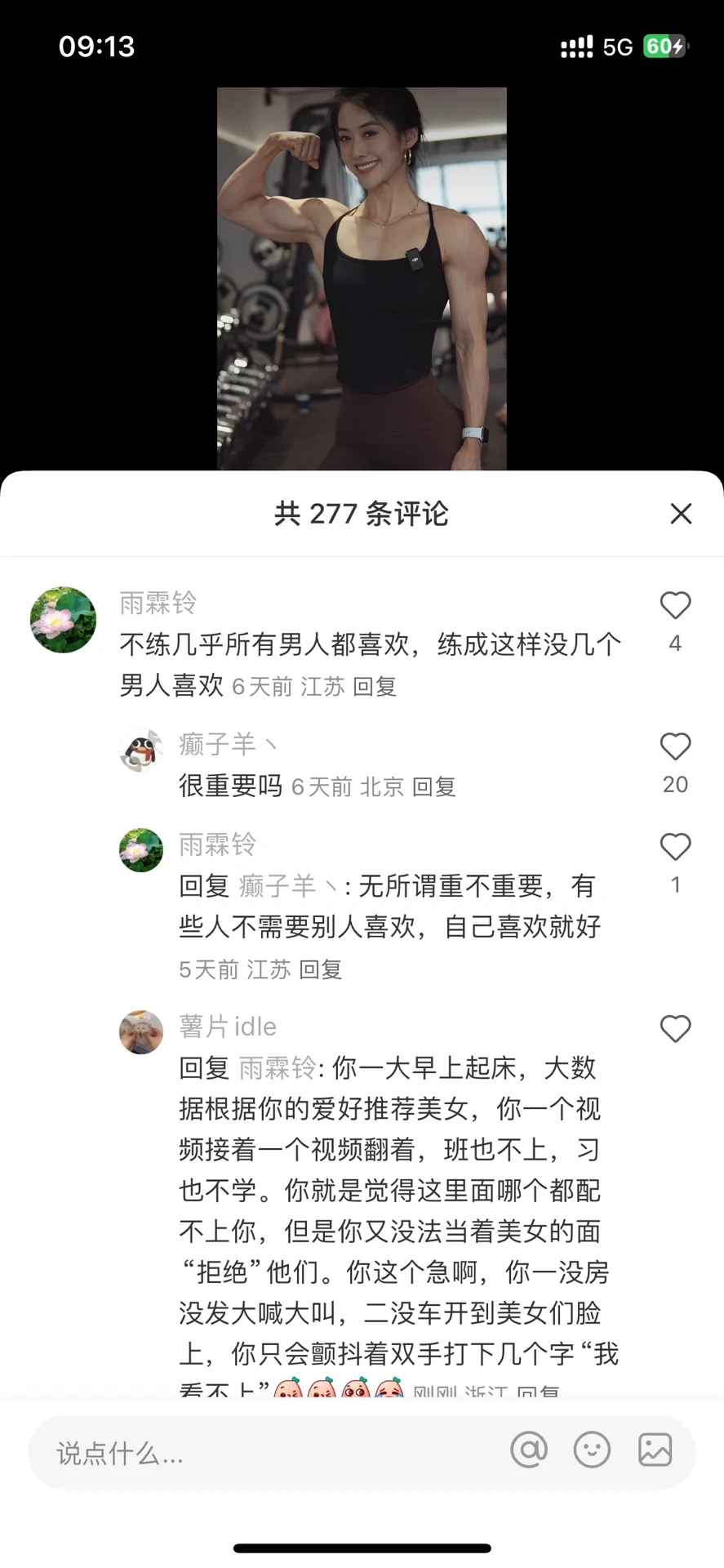Like 雨霖铃's reply with 1 like
724x1568 pixels.
pyautogui.click(x=675, y=847)
